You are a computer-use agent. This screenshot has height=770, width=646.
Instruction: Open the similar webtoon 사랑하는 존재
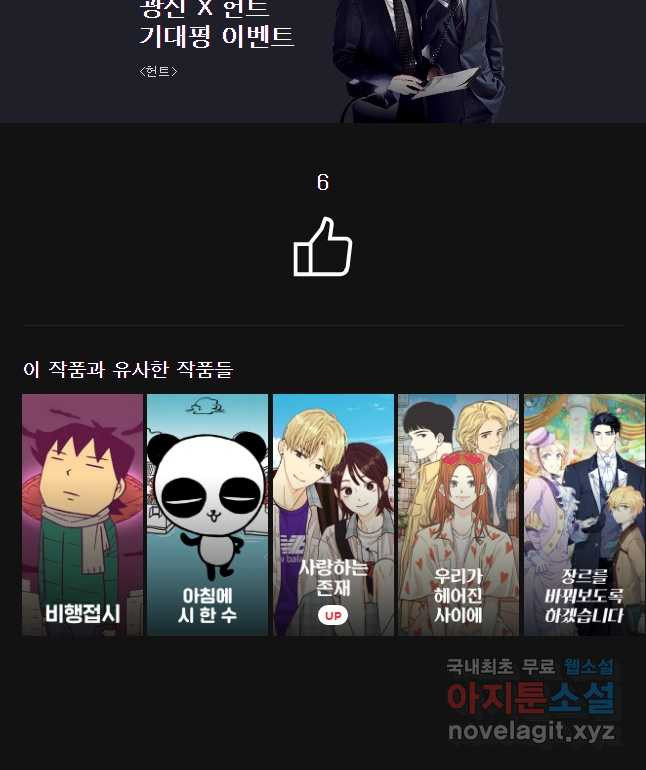(x=333, y=514)
